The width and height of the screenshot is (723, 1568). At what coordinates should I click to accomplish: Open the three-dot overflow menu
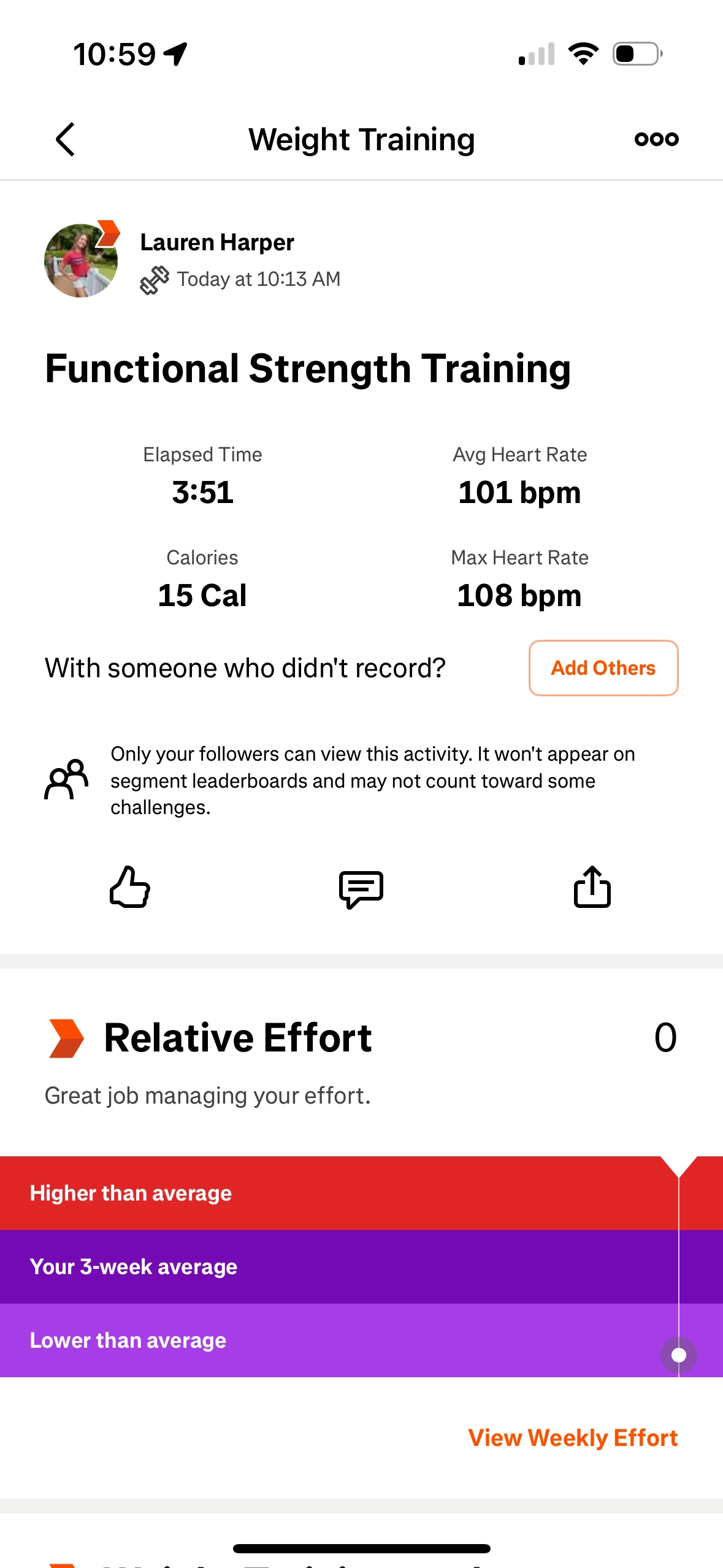pos(656,139)
